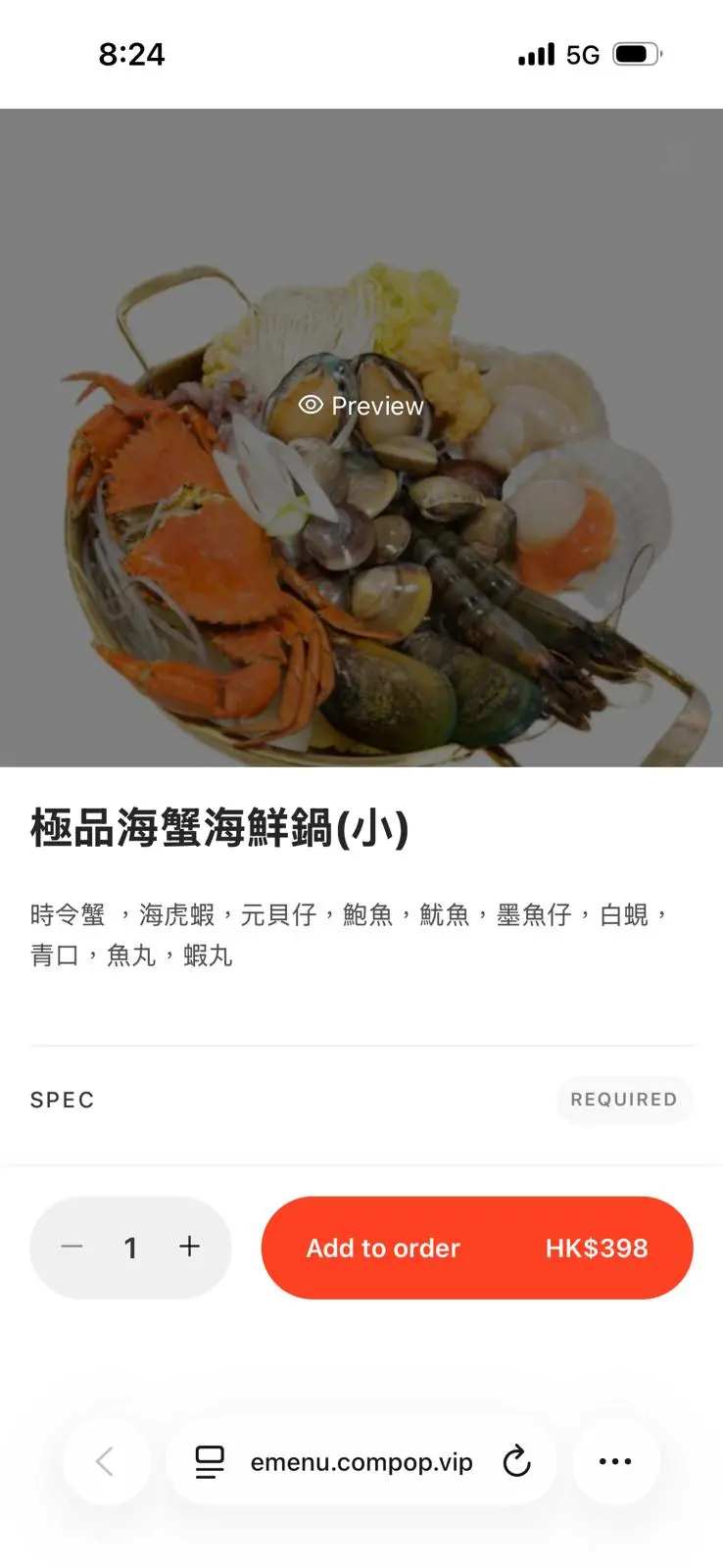Open the browser's three-dot menu

pos(615,1461)
